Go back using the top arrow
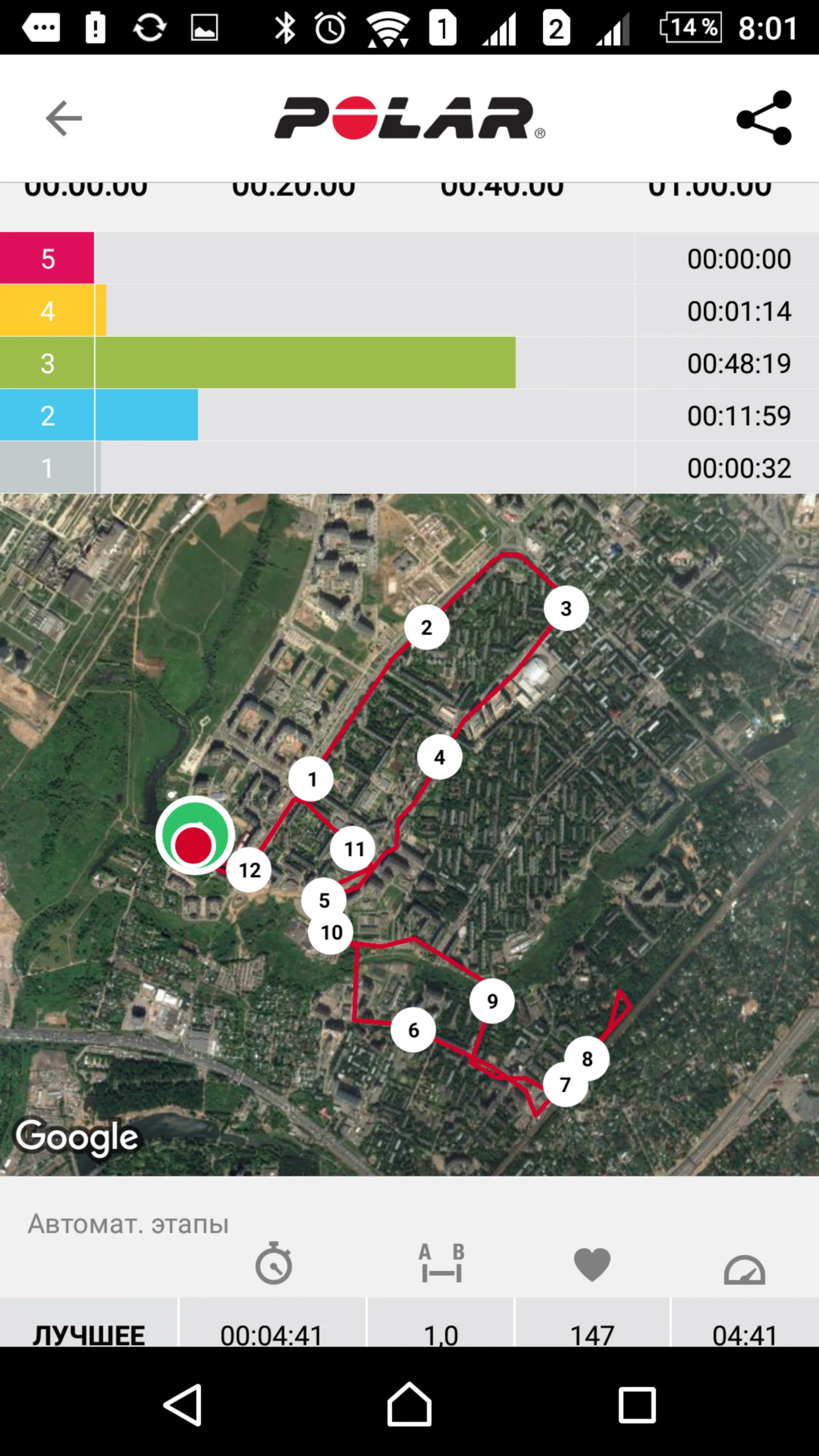Screen dimensions: 819x1456 64,118
